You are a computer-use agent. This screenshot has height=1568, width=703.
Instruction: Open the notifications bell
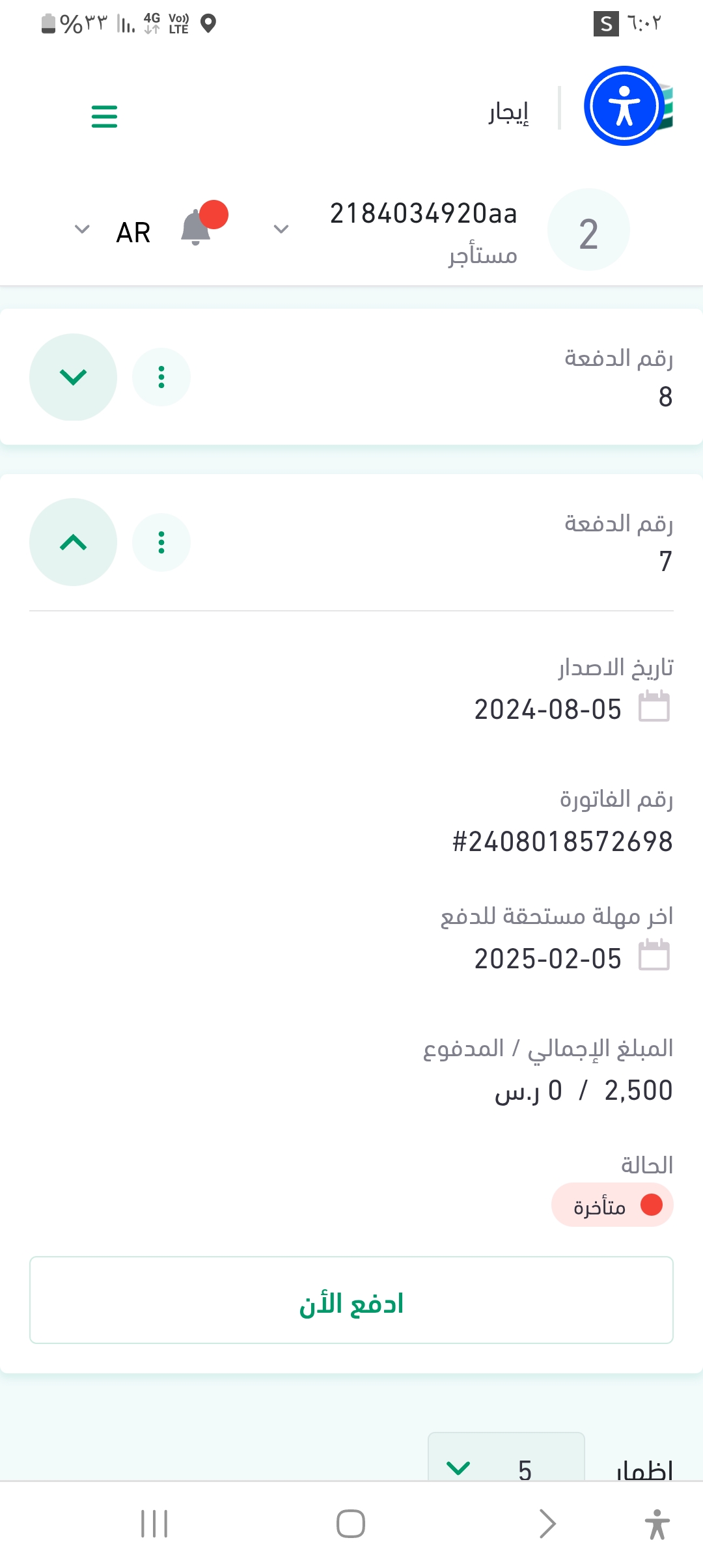196,228
